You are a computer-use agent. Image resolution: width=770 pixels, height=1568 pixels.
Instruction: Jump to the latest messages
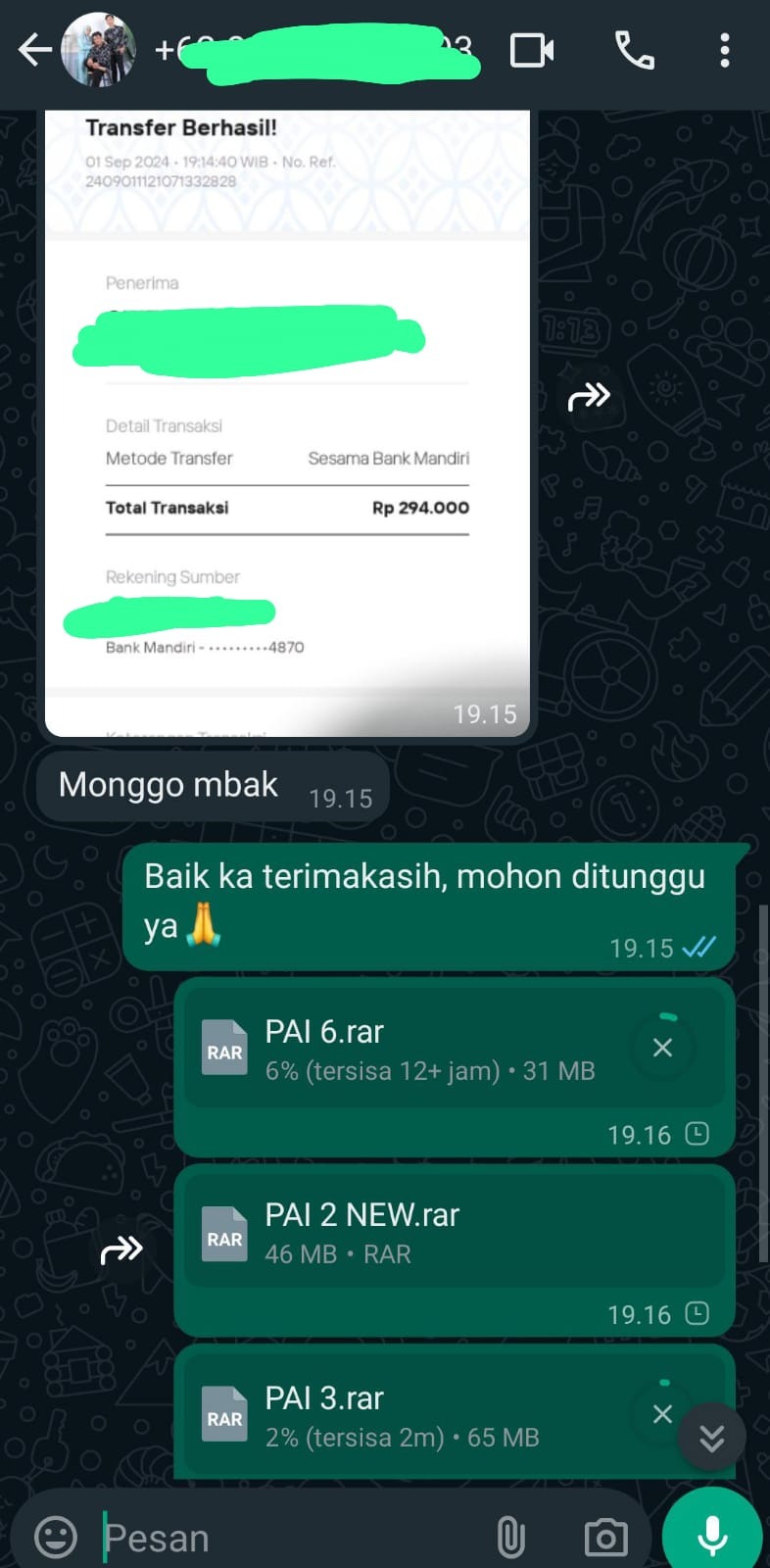pos(712,1438)
